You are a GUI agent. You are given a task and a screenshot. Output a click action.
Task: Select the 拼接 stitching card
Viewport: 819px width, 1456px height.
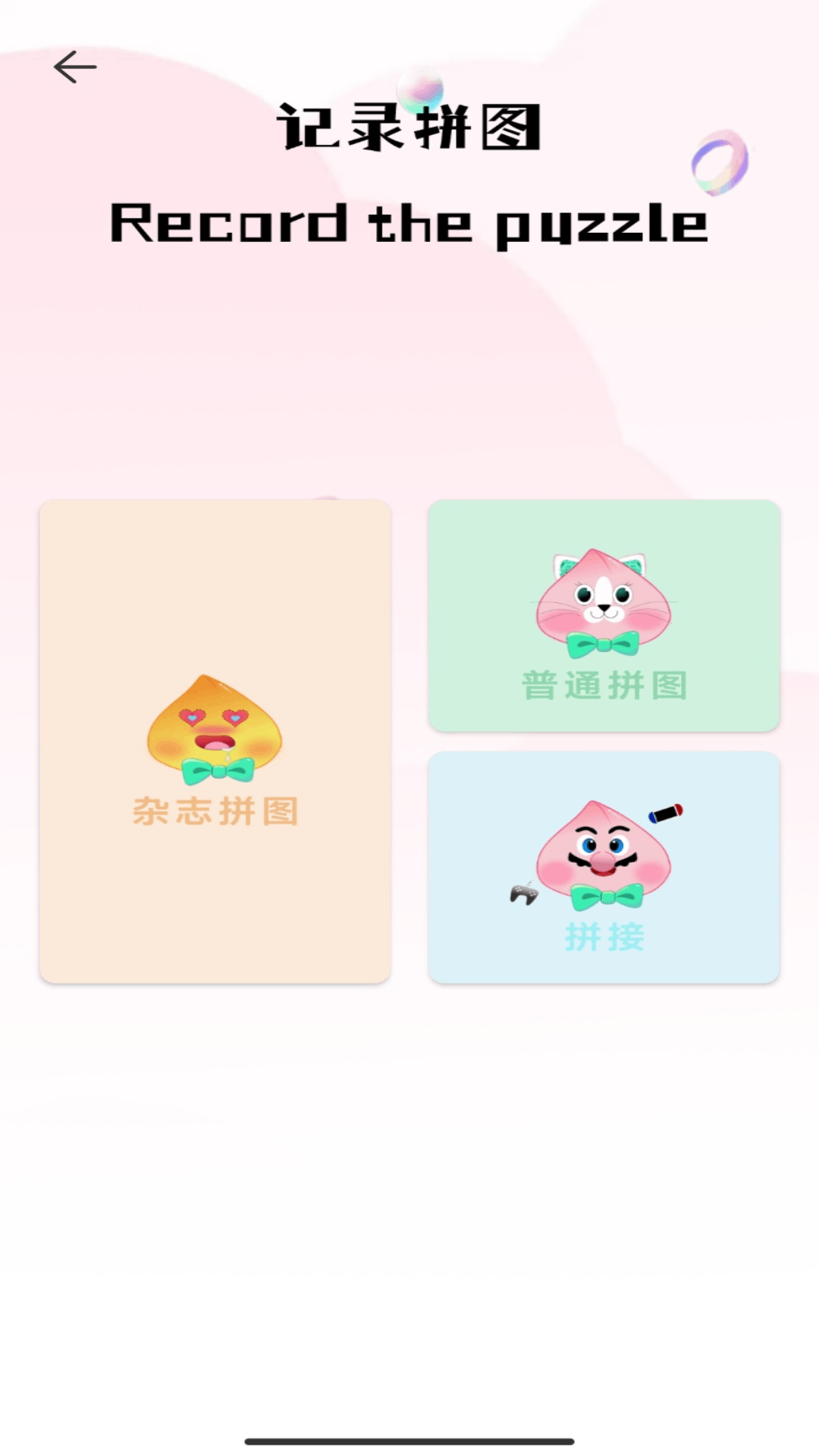pyautogui.click(x=604, y=868)
